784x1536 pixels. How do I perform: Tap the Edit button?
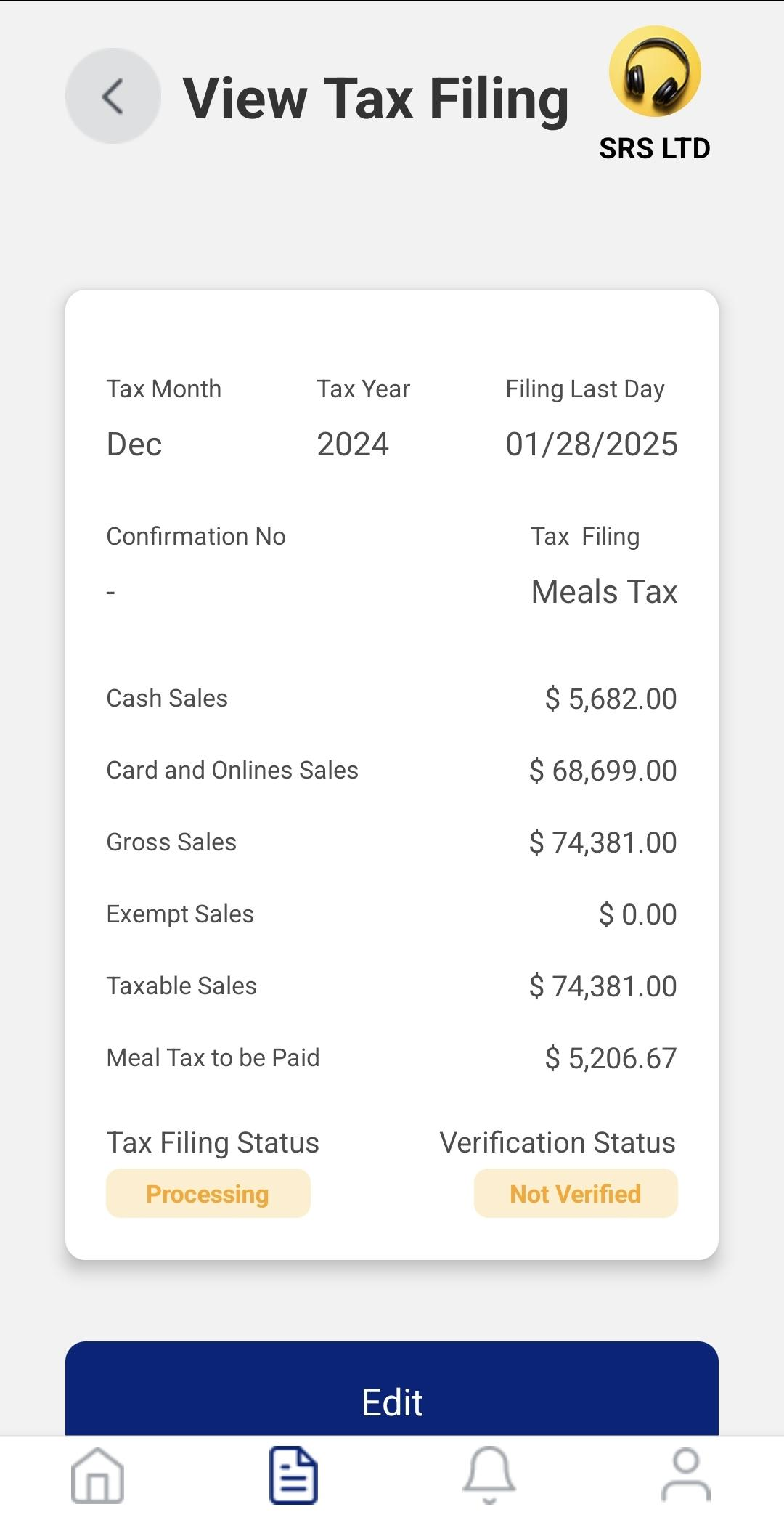pos(392,1402)
